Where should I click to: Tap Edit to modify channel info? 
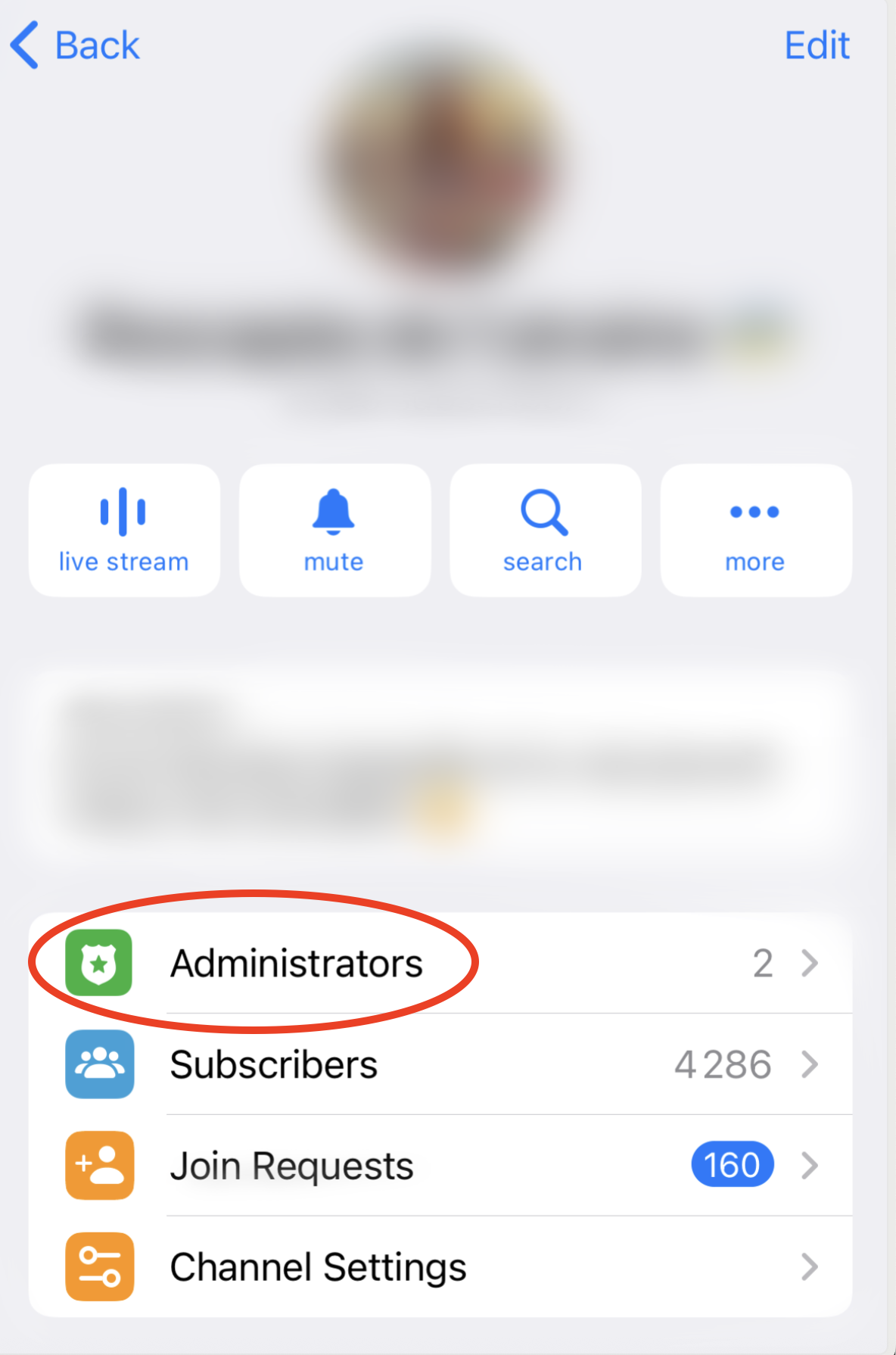[x=817, y=45]
